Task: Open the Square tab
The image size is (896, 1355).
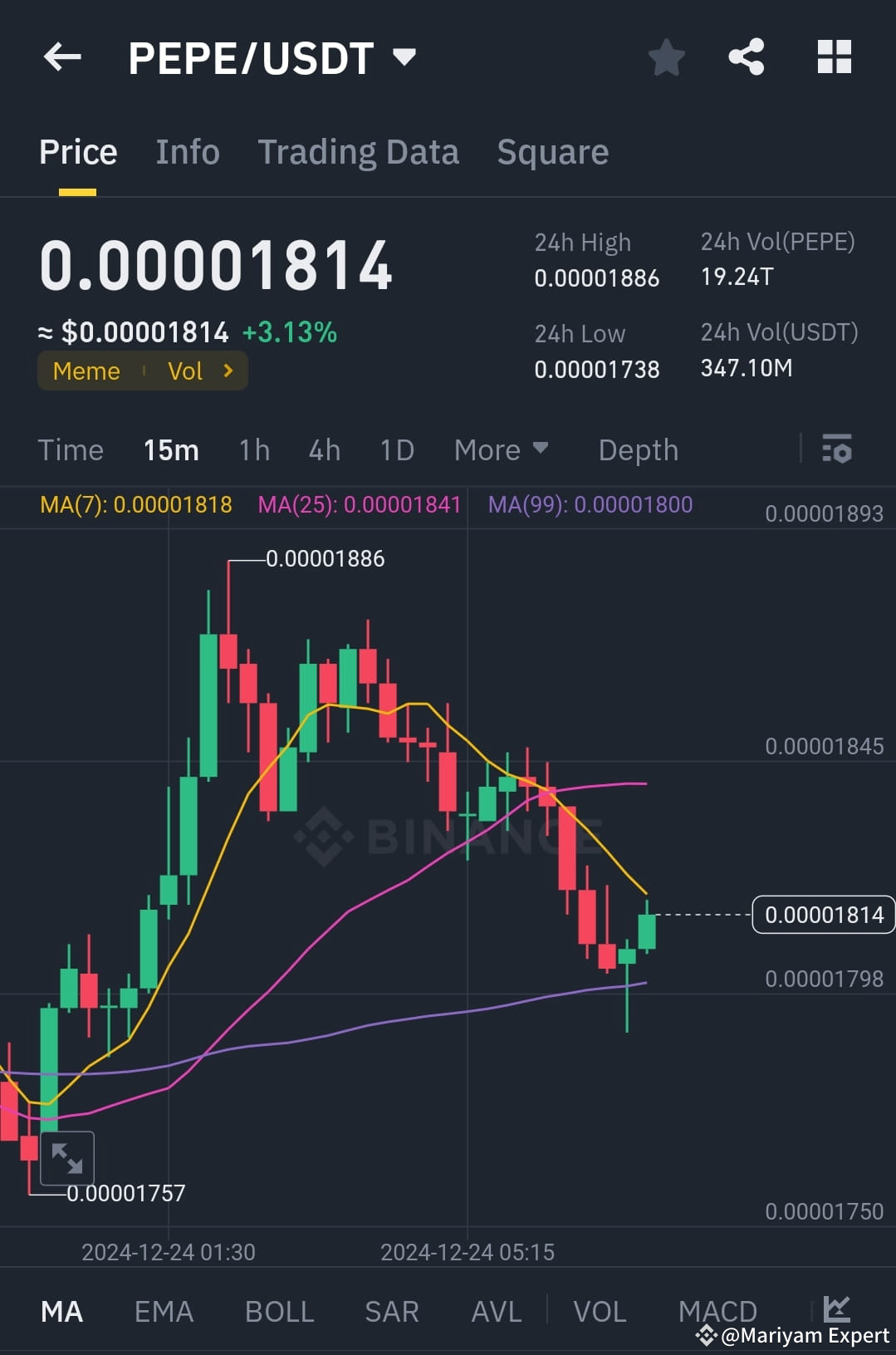Action: (x=552, y=152)
